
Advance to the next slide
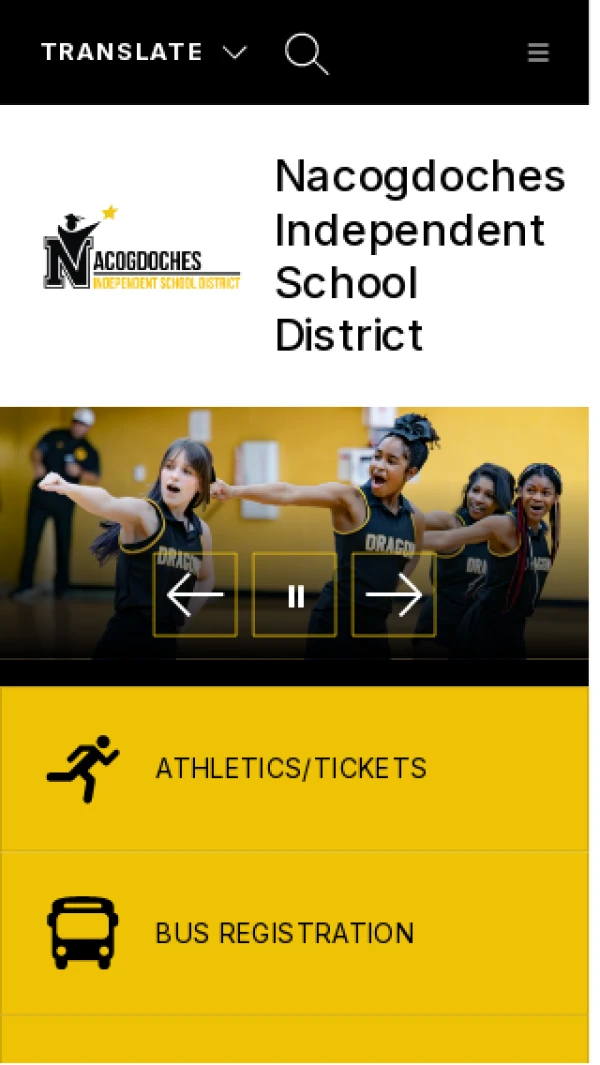394,595
